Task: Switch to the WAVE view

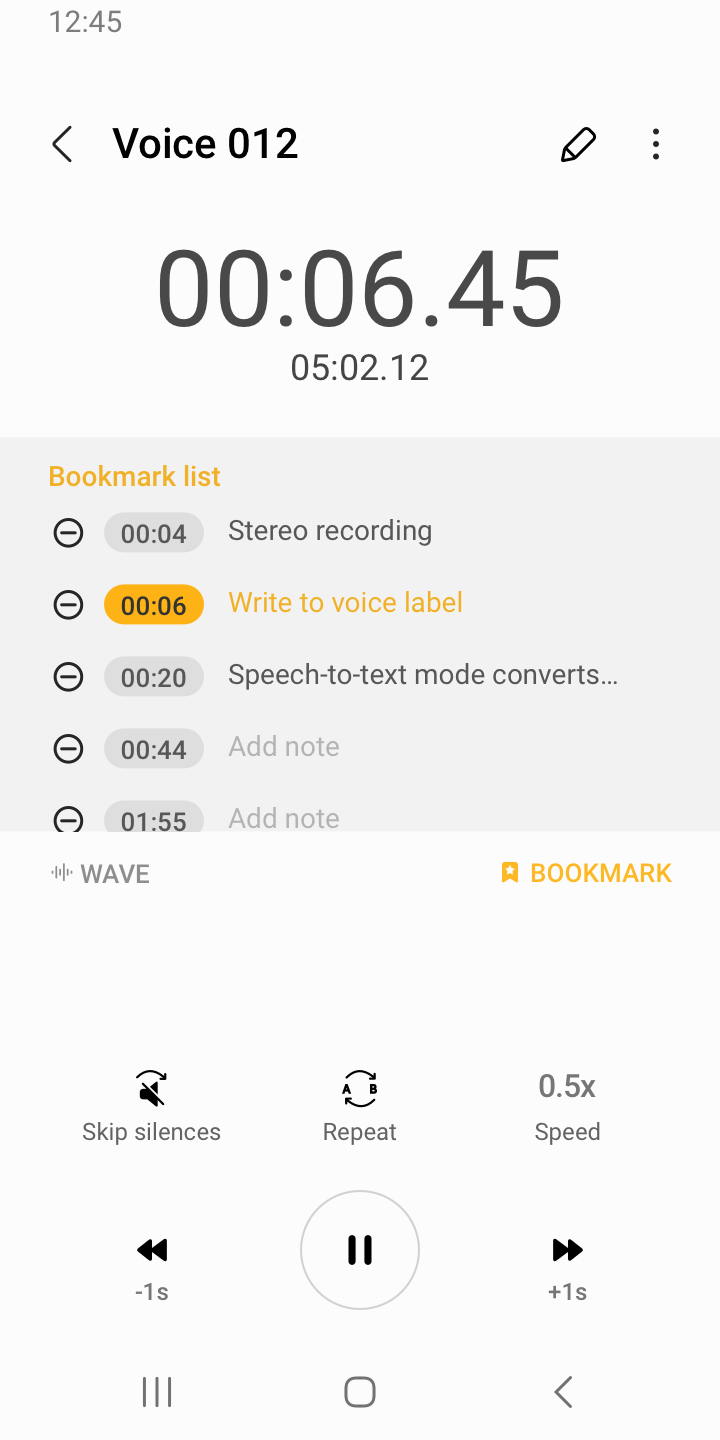Action: click(100, 873)
